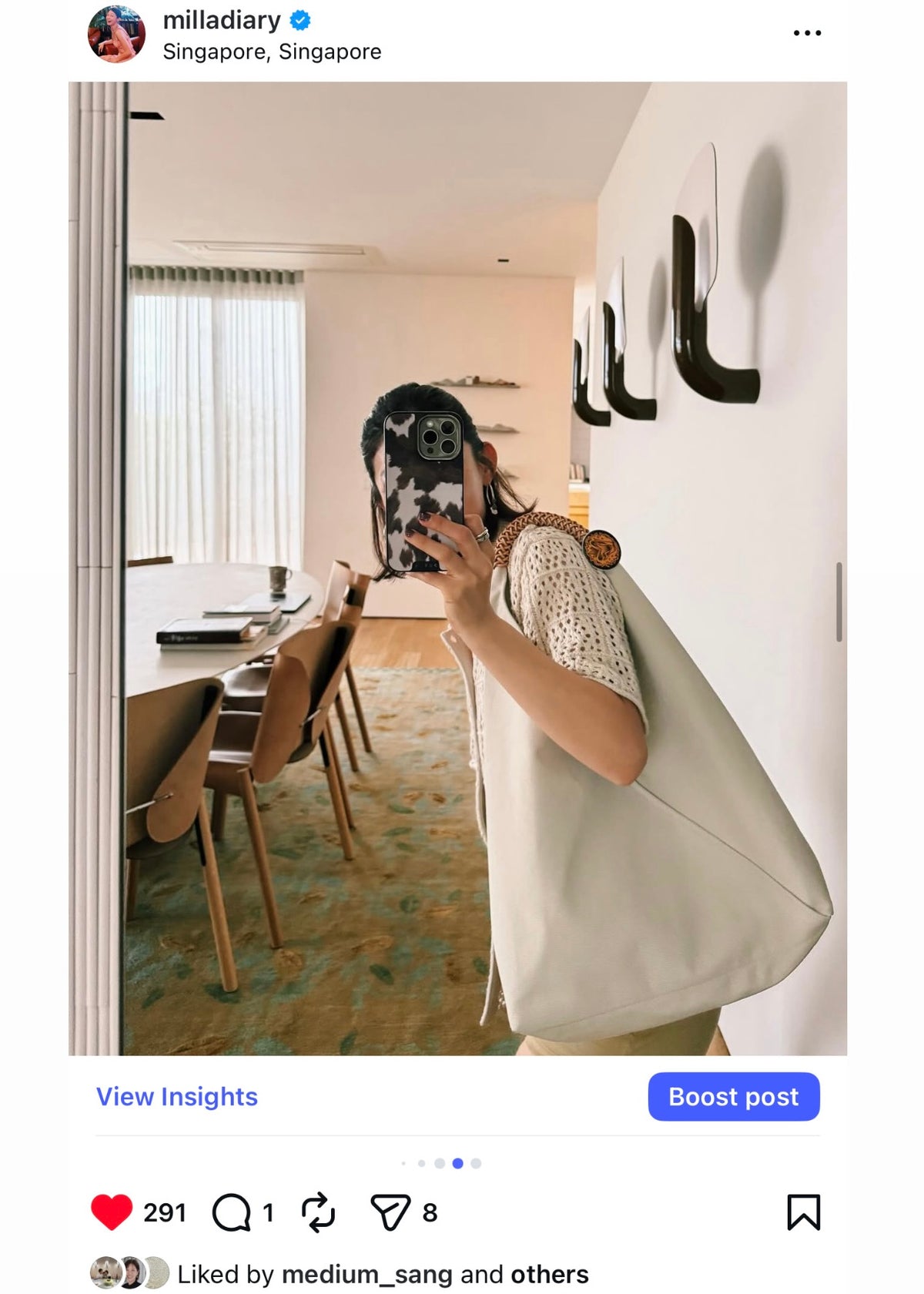The width and height of the screenshot is (924, 1294).
Task: Tap the Boost post button
Action: pos(733,1096)
